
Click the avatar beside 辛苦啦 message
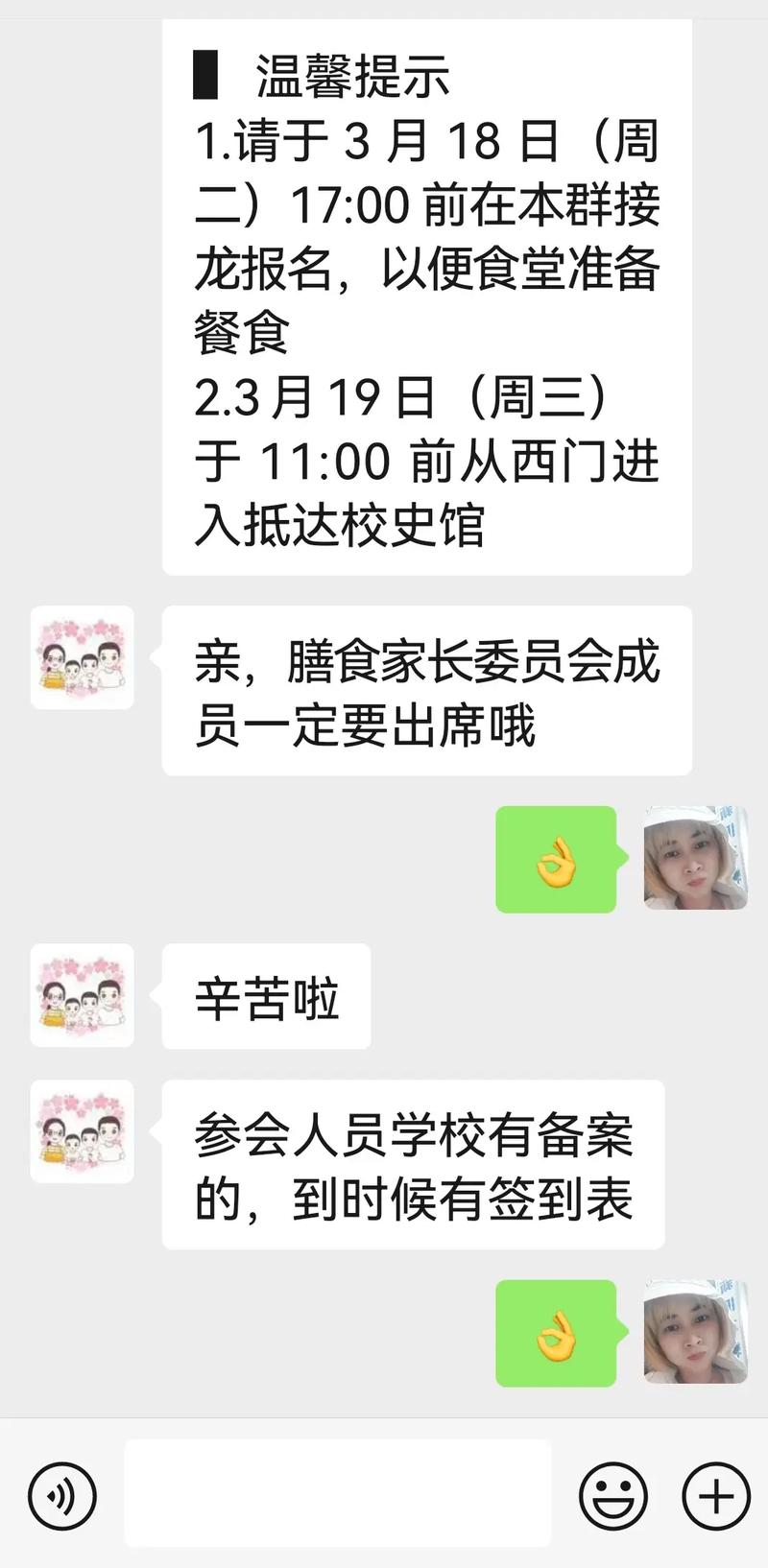82,996
